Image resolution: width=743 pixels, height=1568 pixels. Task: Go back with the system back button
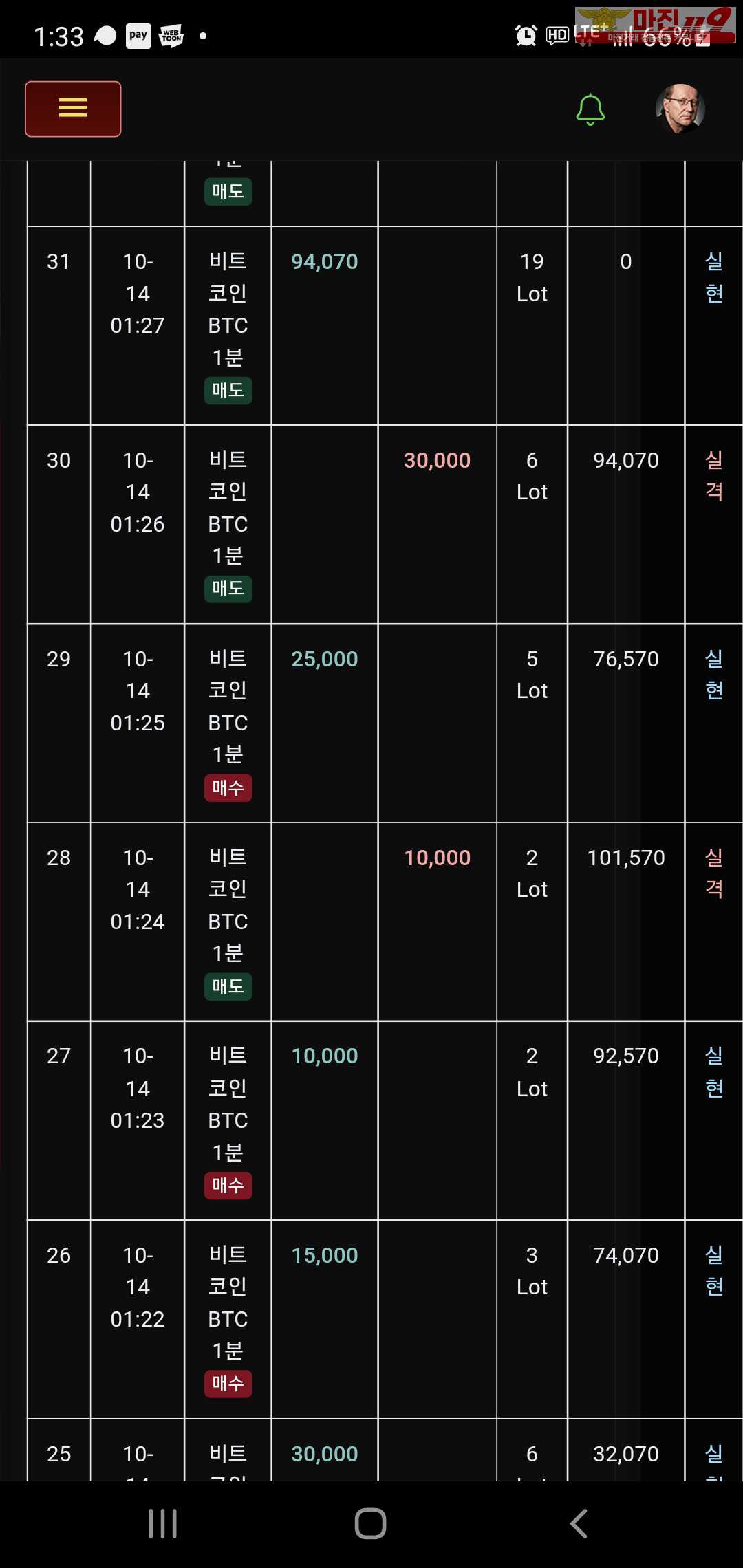coord(579,1523)
